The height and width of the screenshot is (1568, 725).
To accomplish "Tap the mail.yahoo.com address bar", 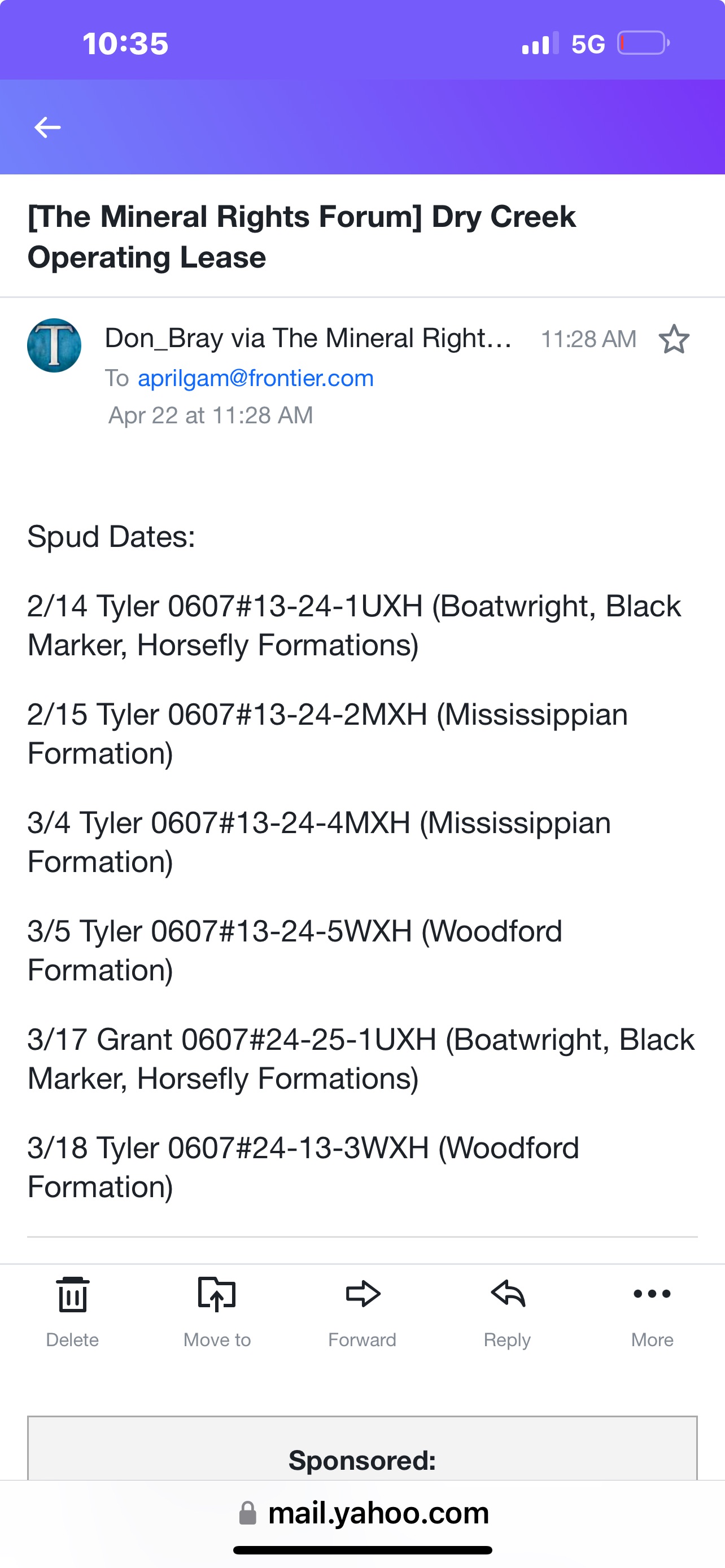I will click(x=363, y=1513).
